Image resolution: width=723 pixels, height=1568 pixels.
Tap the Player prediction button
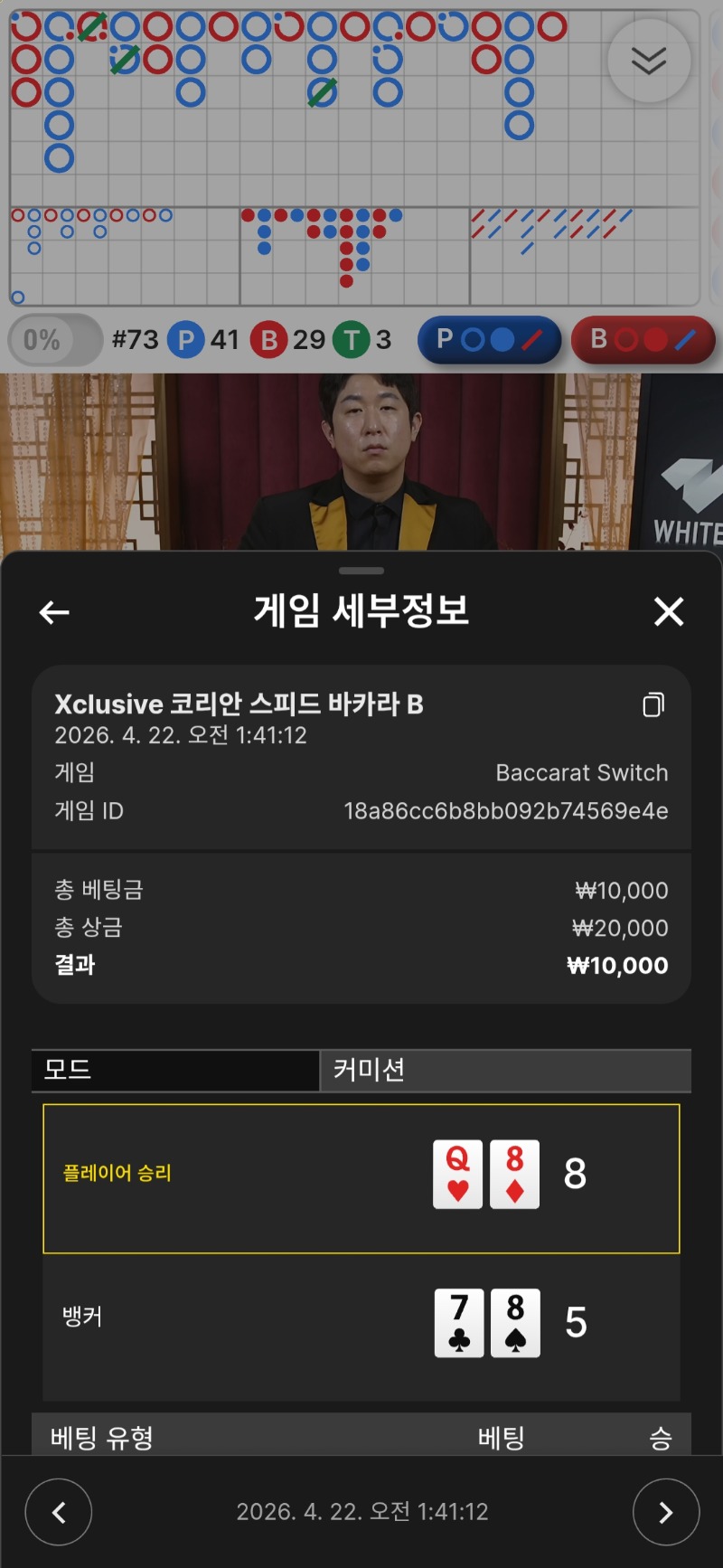(x=489, y=340)
